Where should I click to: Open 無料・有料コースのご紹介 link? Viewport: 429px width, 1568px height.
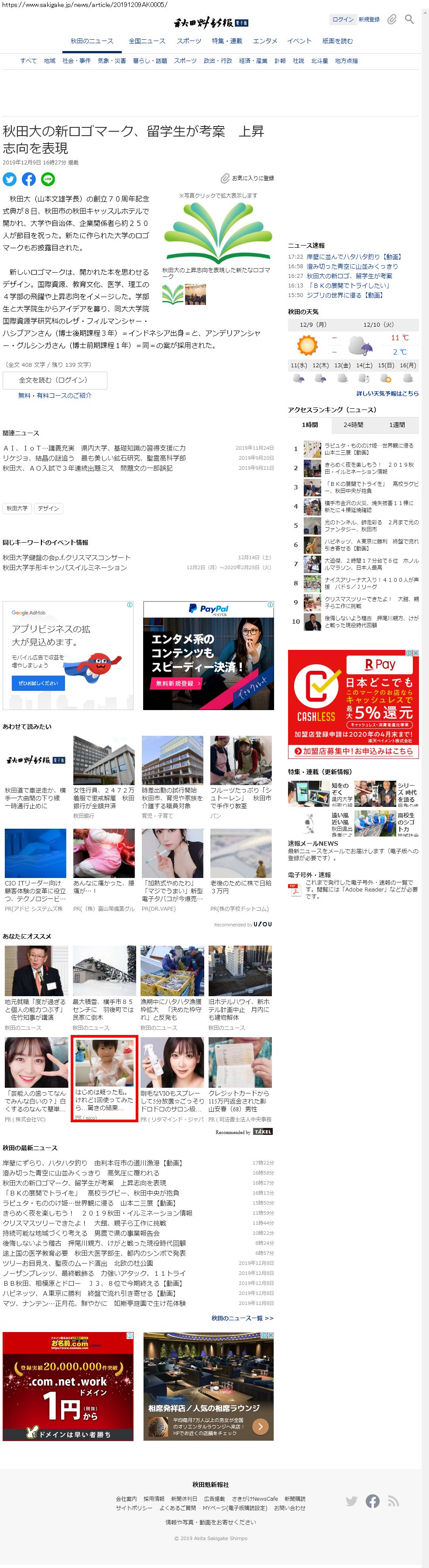coord(55,395)
